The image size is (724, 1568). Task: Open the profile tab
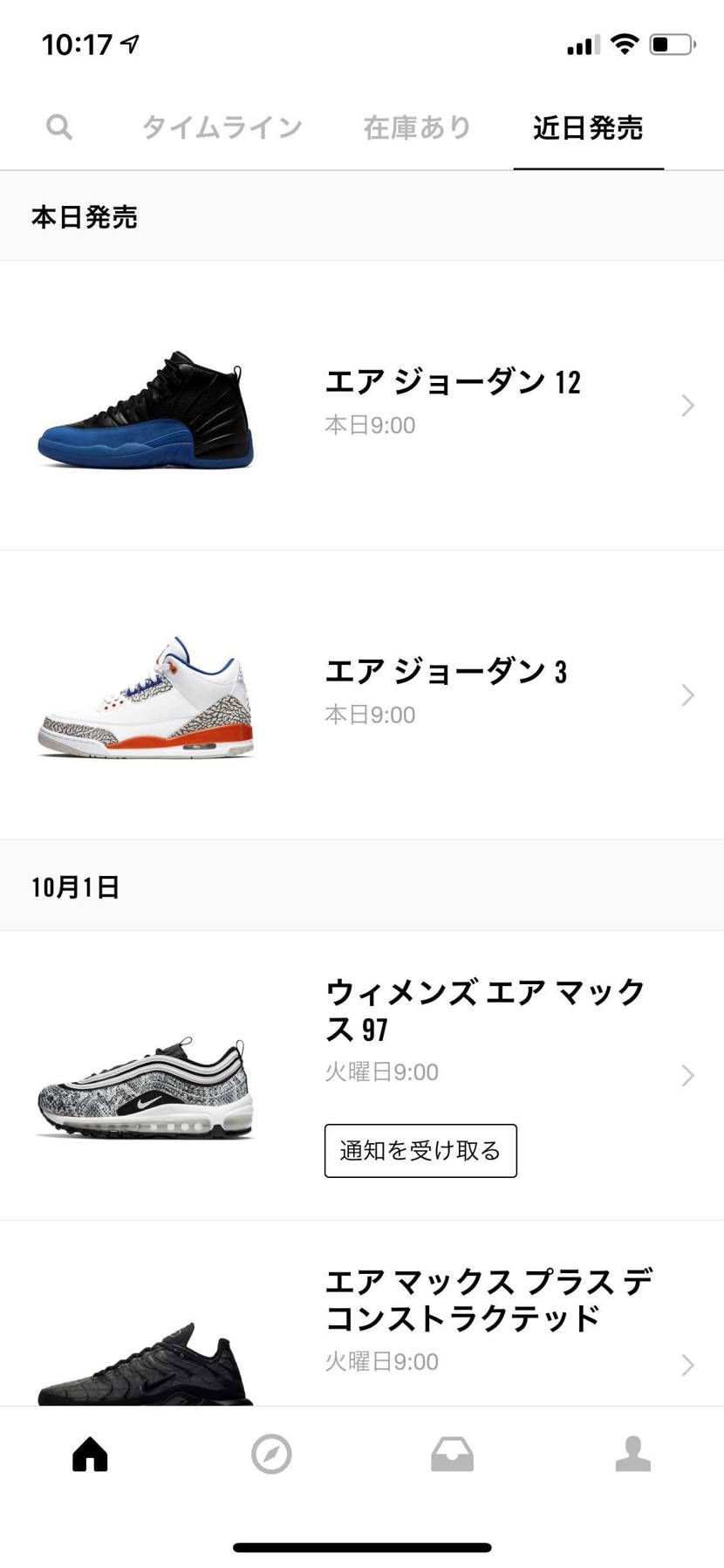tap(633, 1454)
